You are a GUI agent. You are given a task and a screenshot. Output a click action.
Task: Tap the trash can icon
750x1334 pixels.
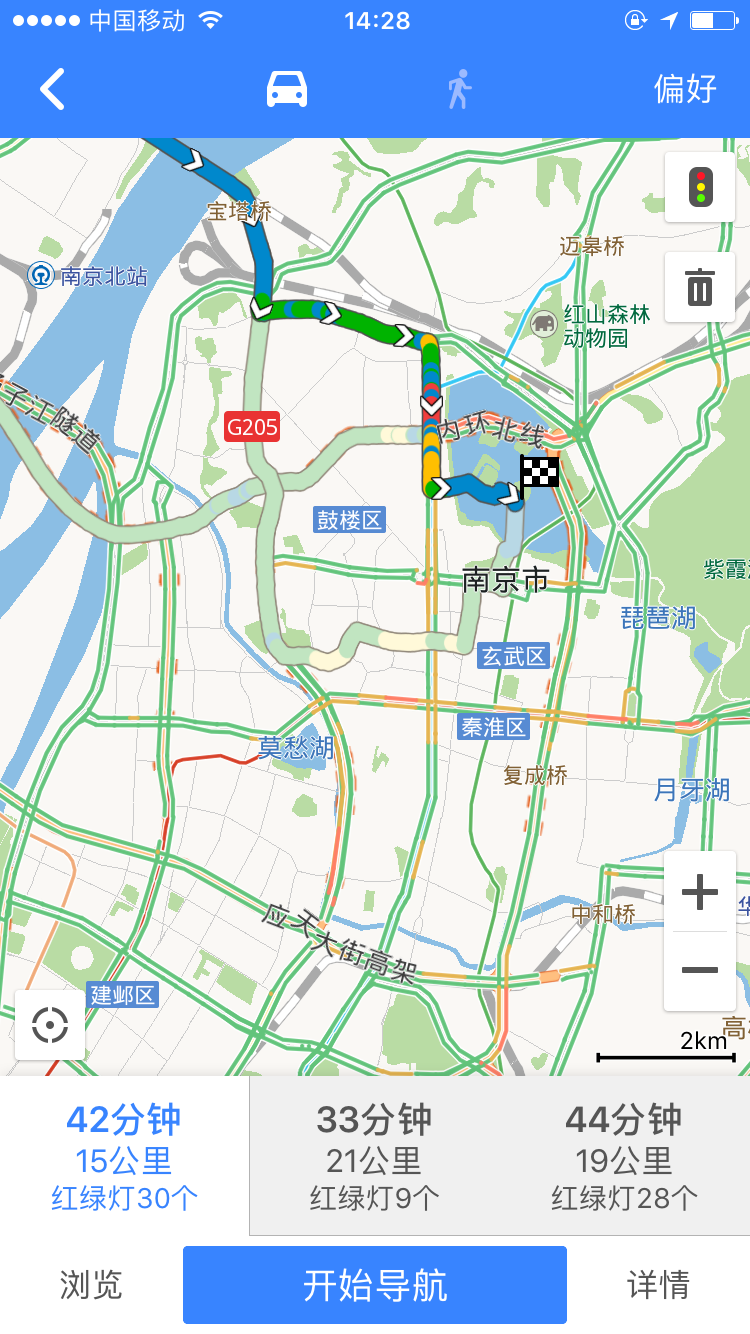coord(700,287)
